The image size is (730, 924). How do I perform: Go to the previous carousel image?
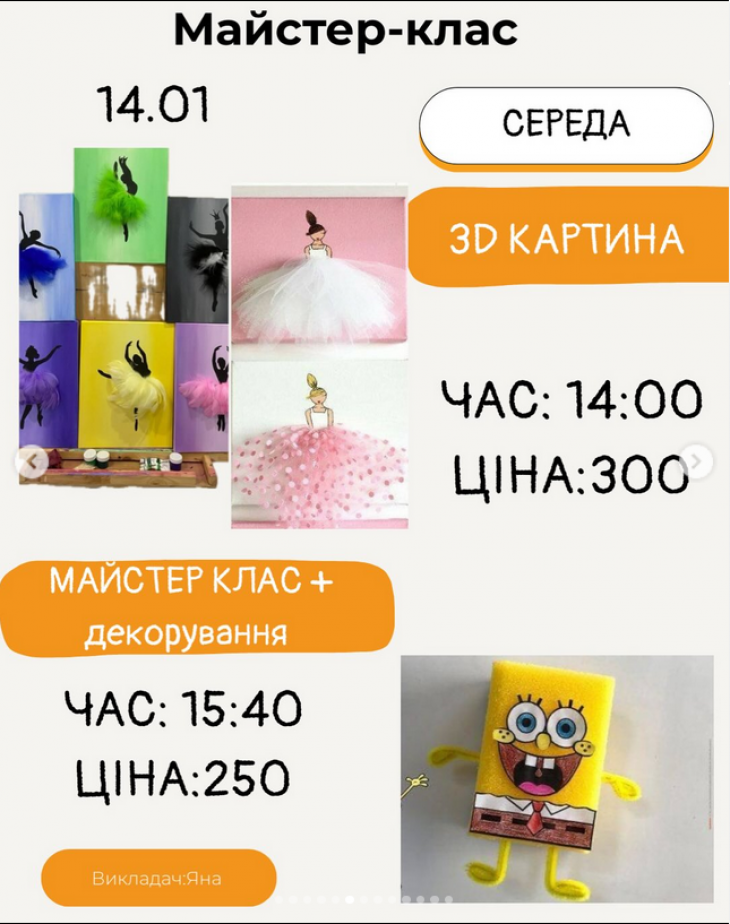[33, 462]
